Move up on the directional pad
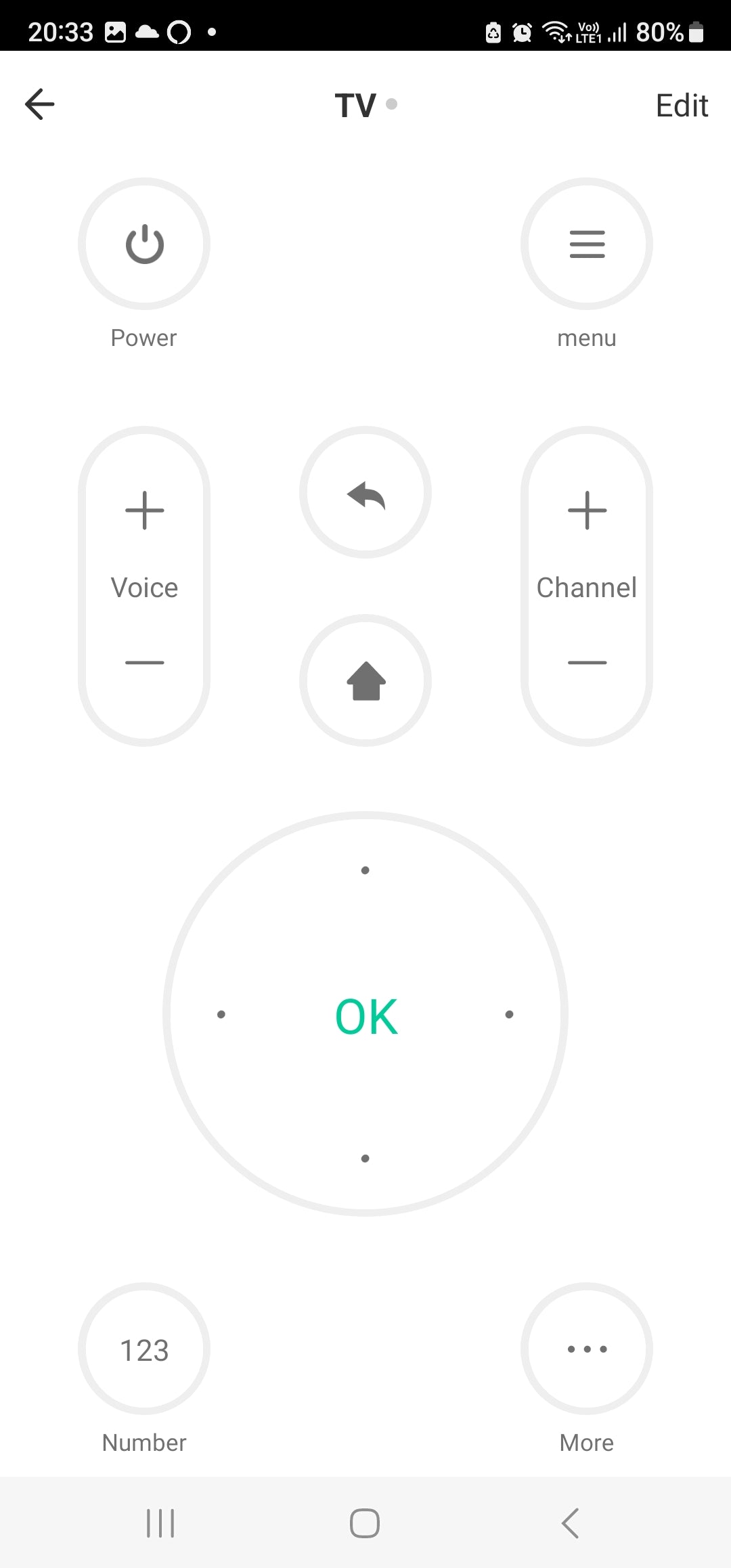Viewport: 731px width, 1568px height. [365, 870]
